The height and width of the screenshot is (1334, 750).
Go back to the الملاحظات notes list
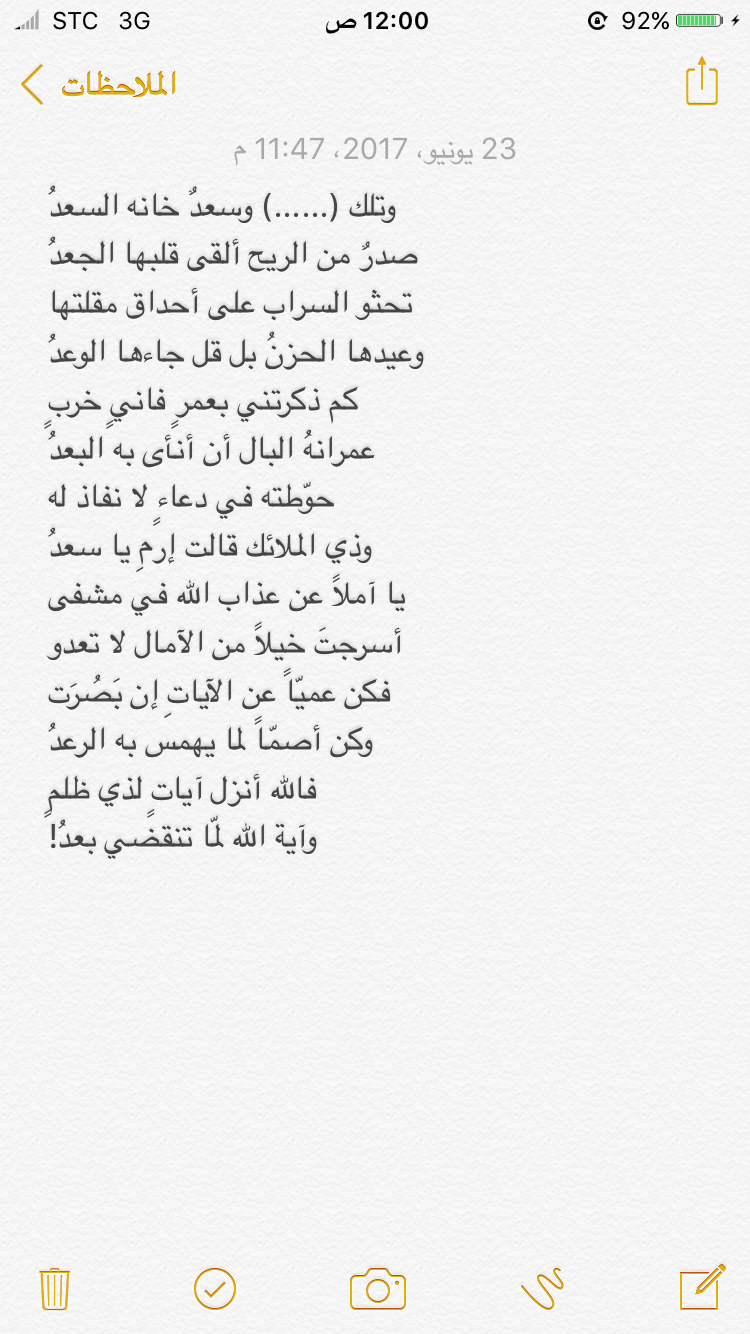click(x=98, y=85)
